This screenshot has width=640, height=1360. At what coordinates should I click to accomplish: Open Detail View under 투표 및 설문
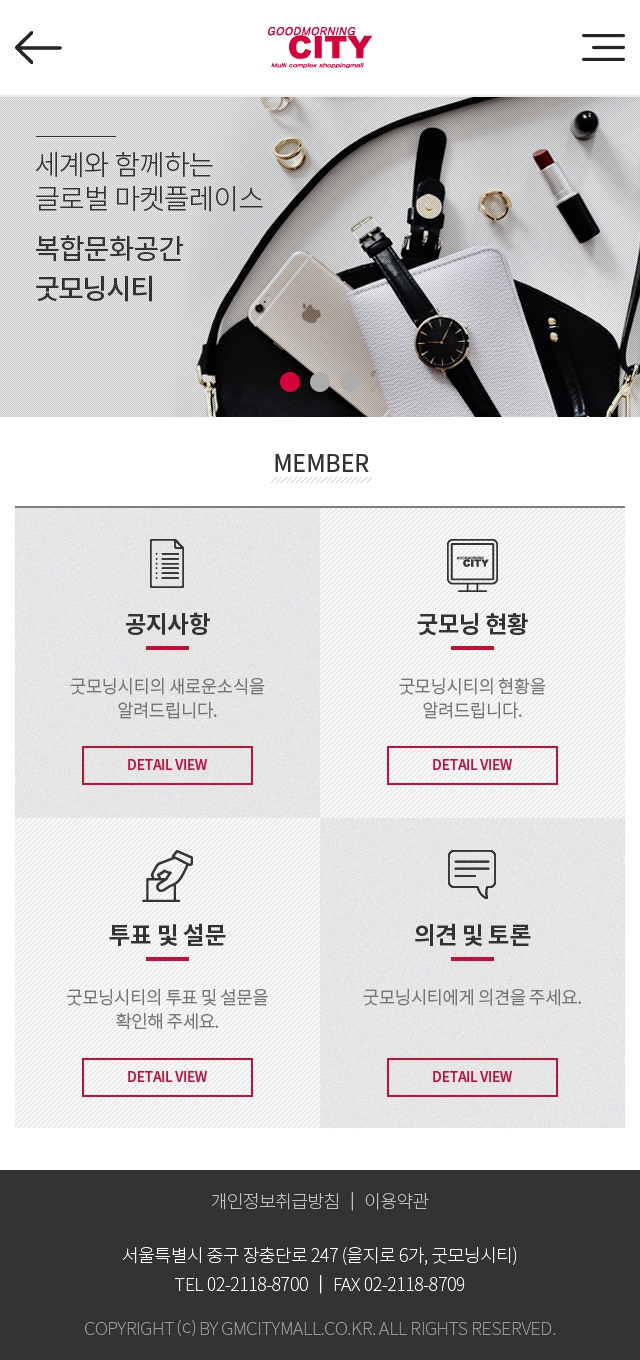coord(167,1077)
